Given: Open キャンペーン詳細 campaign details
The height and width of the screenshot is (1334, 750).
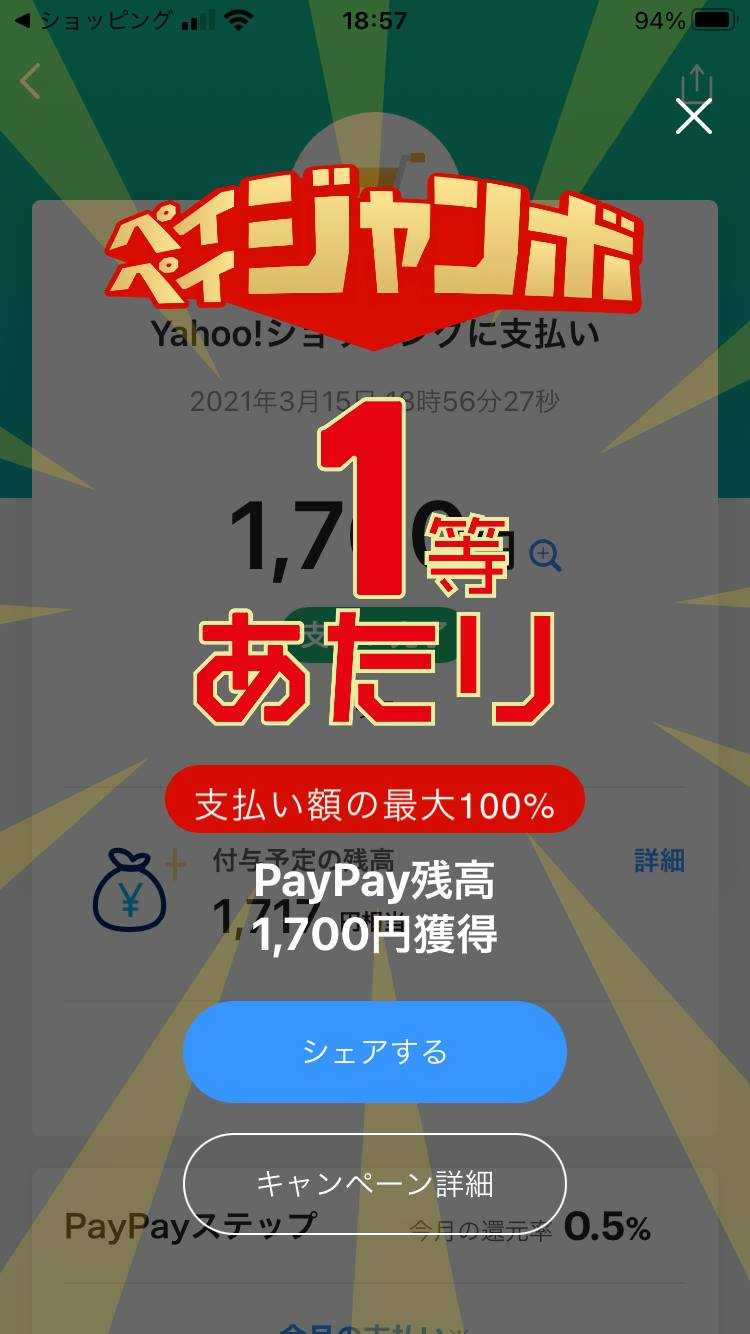Looking at the screenshot, I should coord(375,1184).
